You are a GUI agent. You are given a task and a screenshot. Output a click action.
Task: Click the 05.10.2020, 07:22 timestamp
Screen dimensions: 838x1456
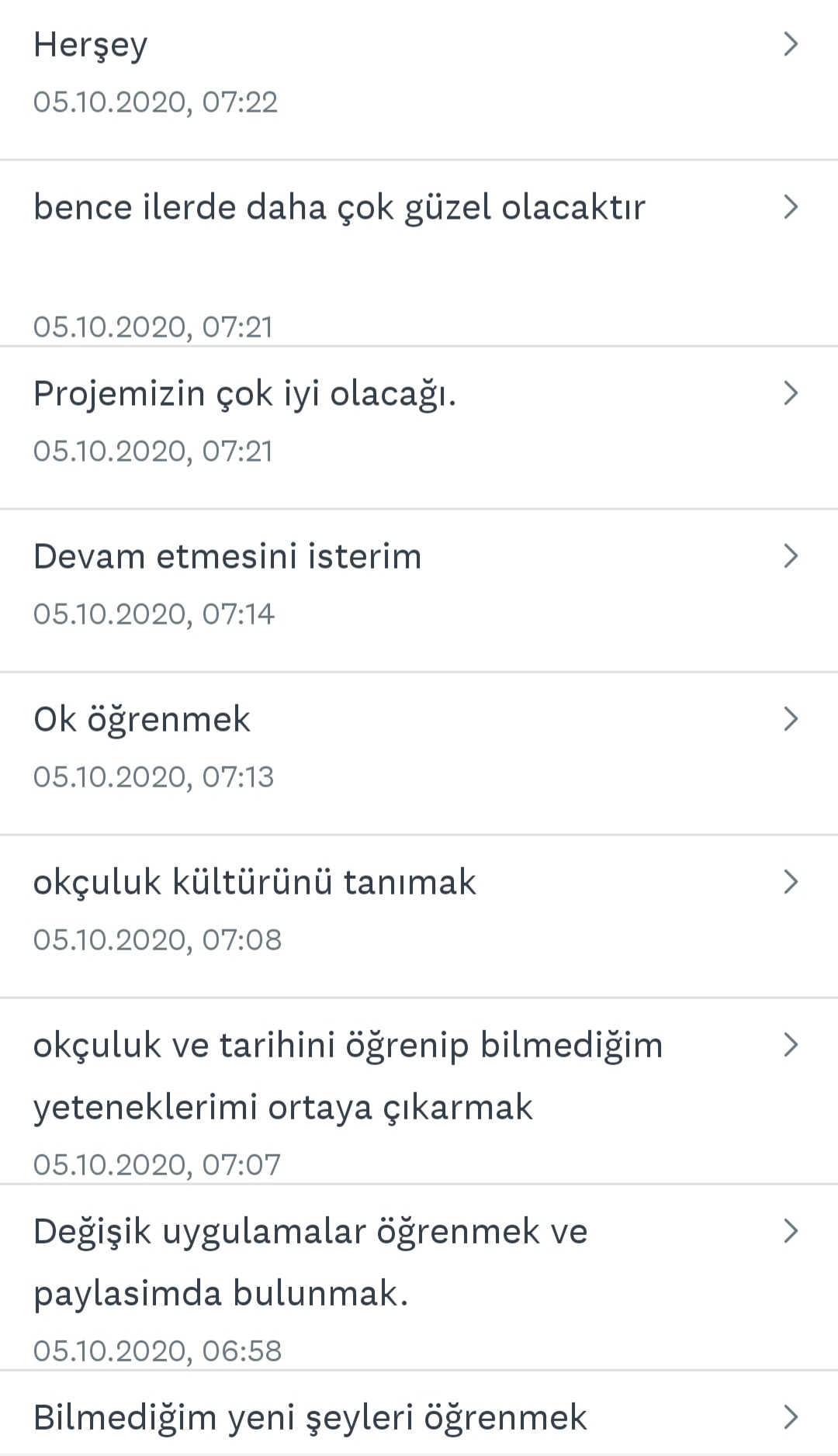[155, 102]
